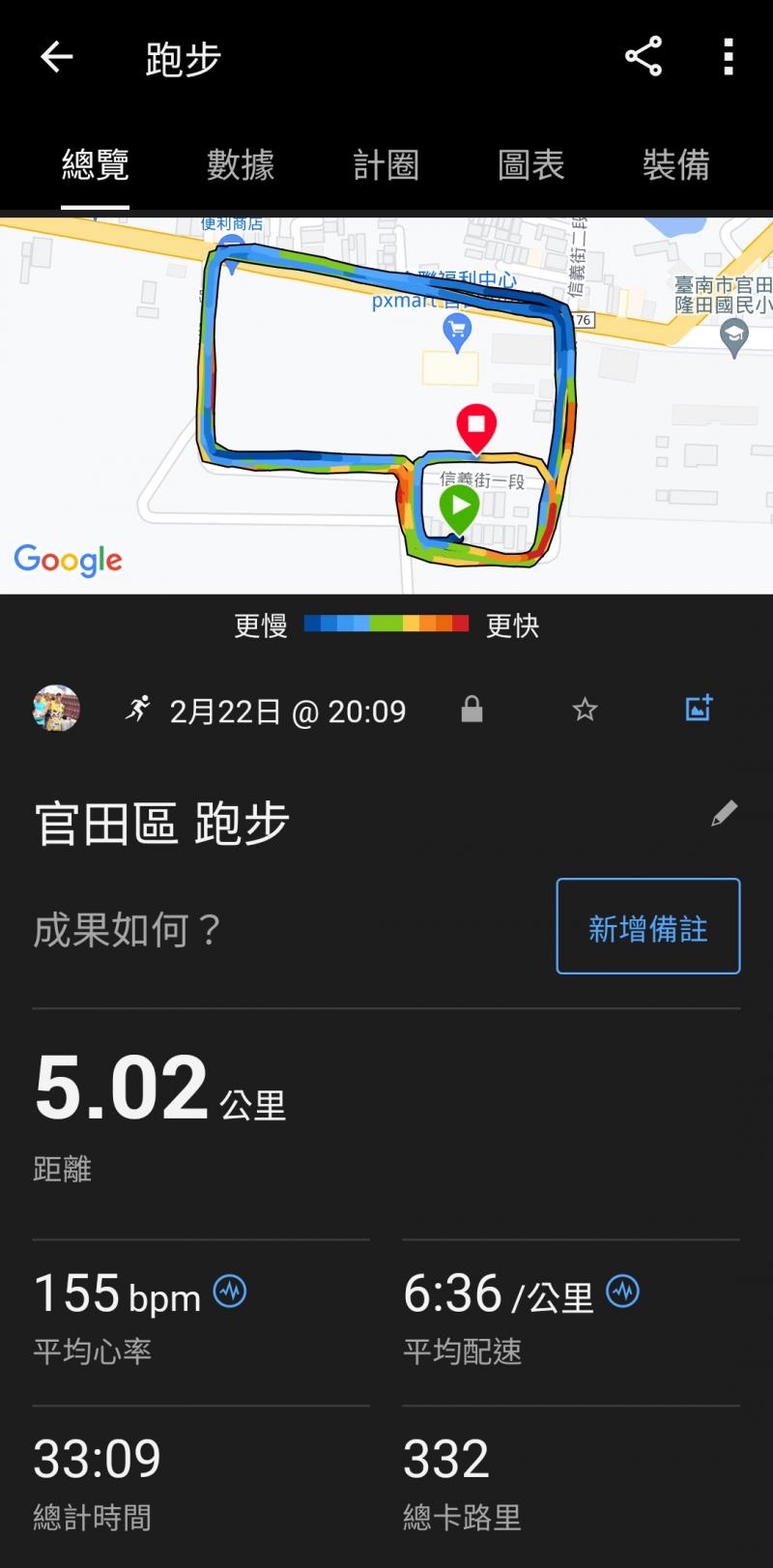Open the three-dot overflow menu
This screenshot has height=1568, width=773.
[x=729, y=57]
